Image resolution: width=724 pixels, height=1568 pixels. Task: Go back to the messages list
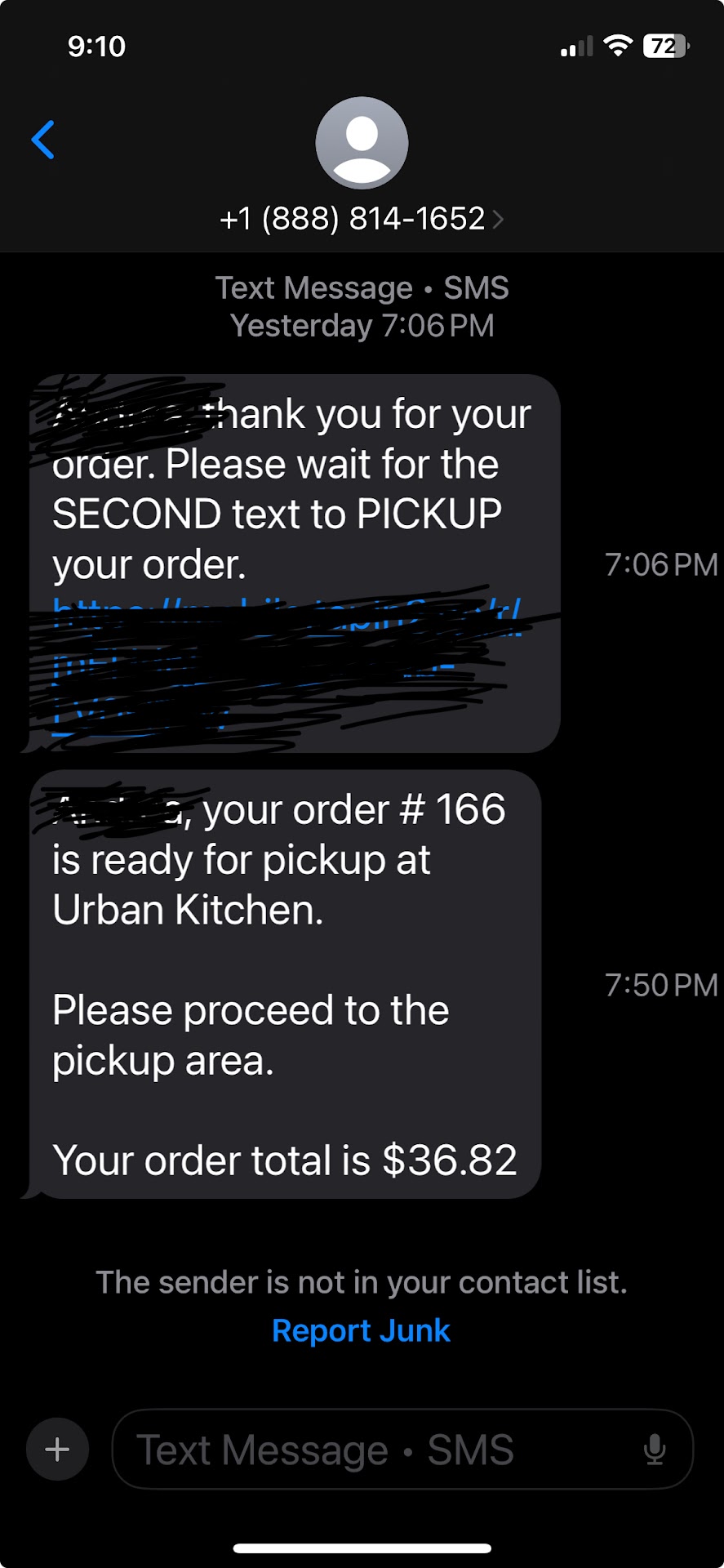tap(43, 140)
